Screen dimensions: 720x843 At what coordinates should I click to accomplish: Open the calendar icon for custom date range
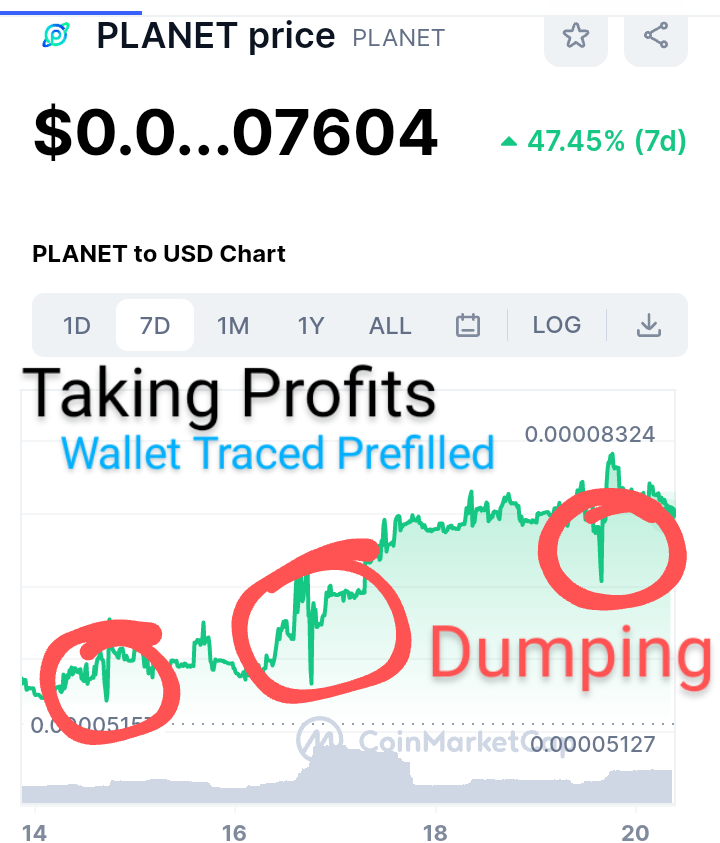(467, 325)
